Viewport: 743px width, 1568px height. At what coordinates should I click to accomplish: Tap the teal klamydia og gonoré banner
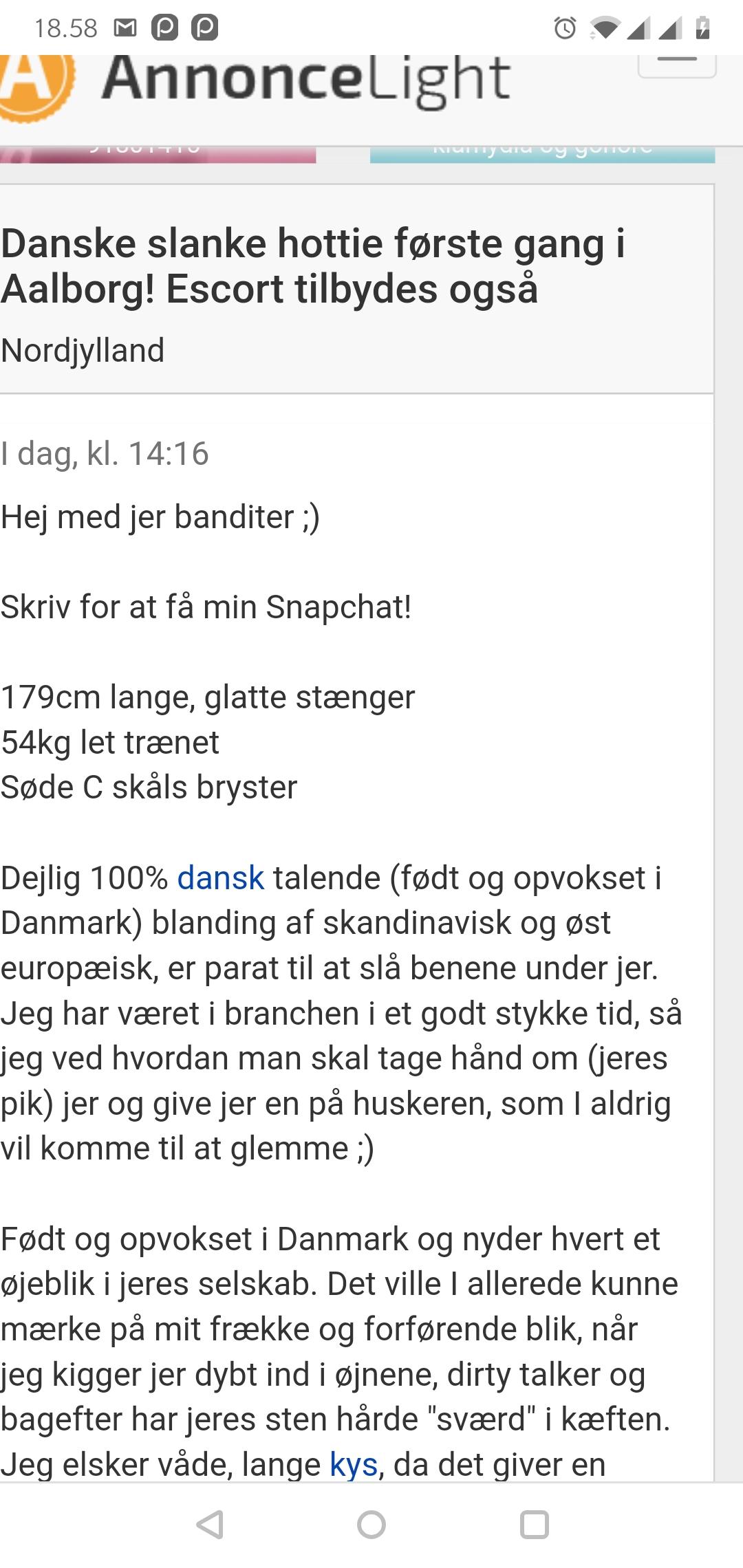(x=542, y=155)
